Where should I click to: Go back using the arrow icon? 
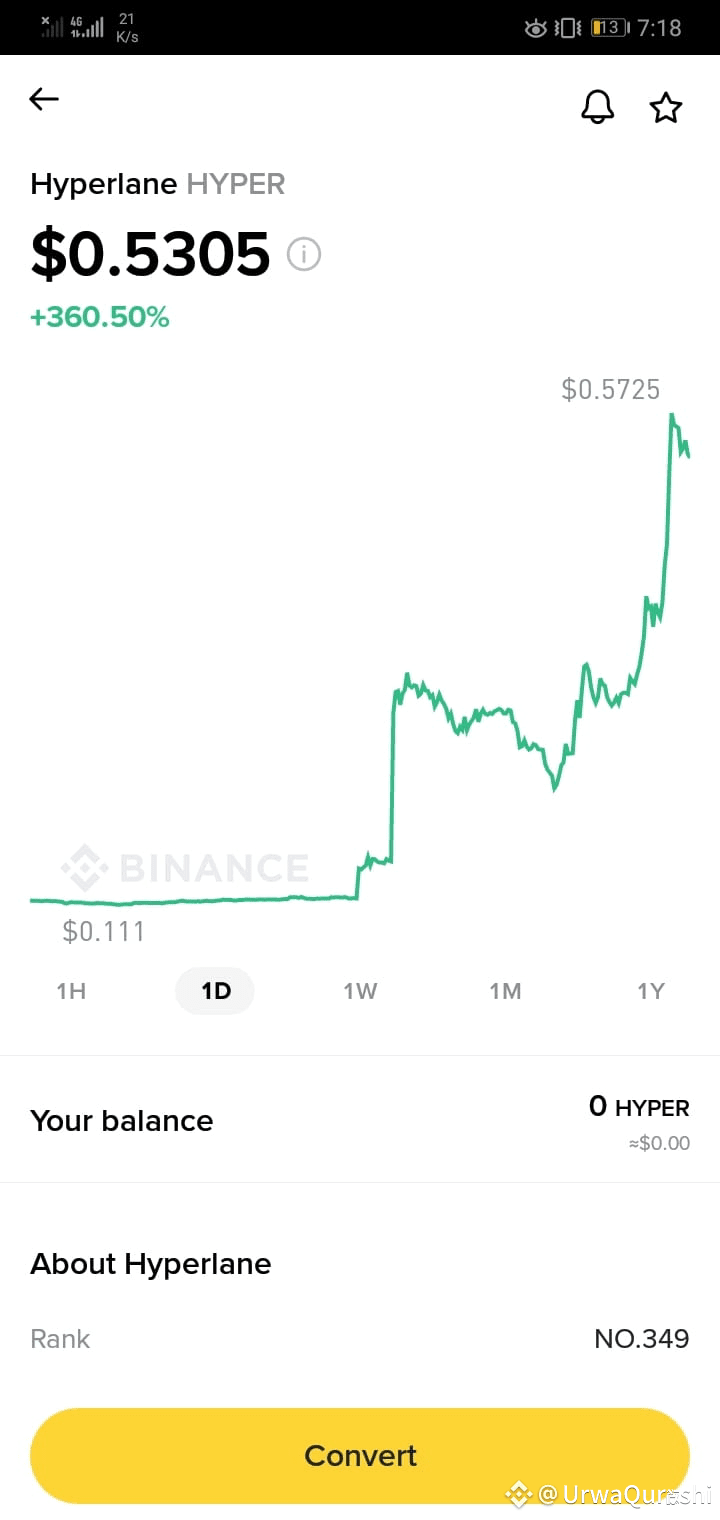[x=44, y=99]
